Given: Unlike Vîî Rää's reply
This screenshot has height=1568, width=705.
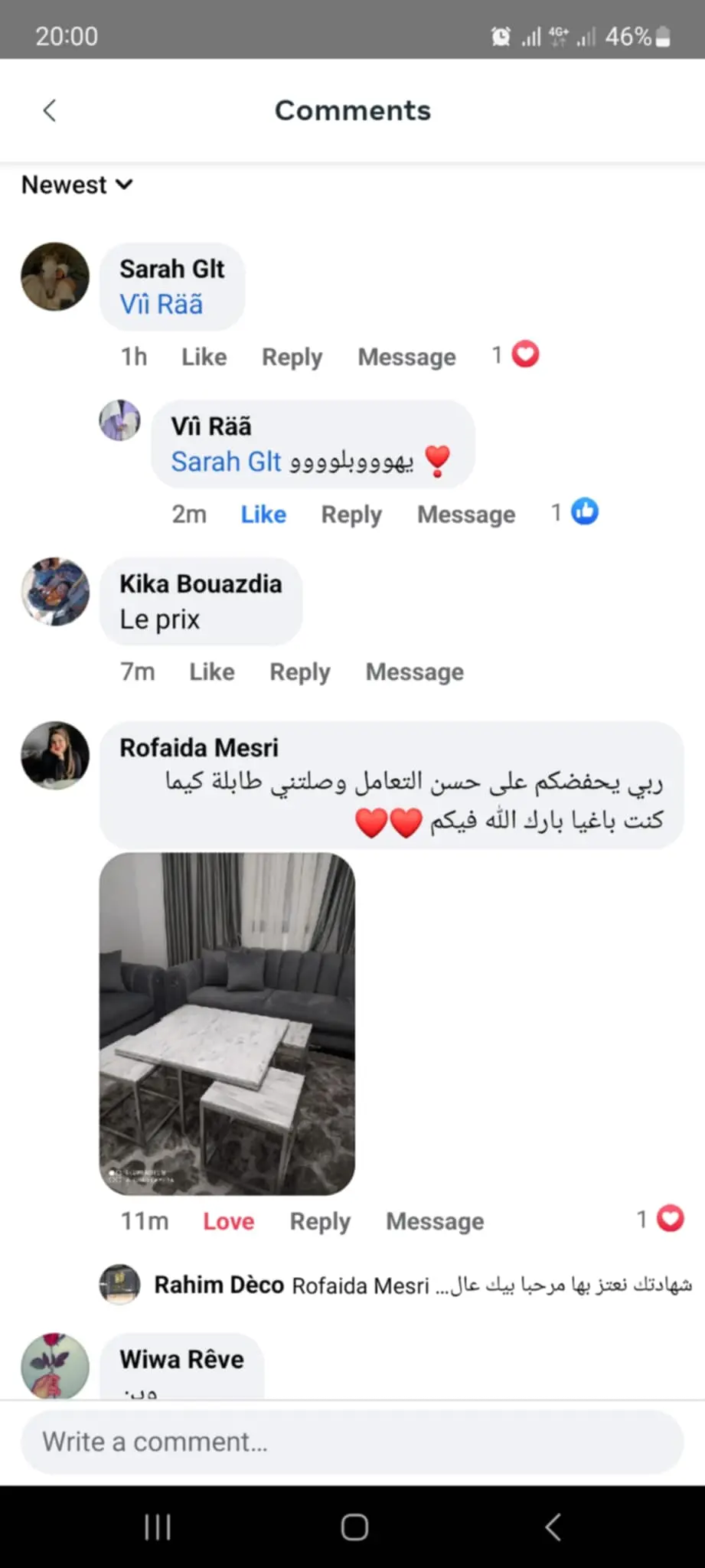Looking at the screenshot, I should click(263, 514).
